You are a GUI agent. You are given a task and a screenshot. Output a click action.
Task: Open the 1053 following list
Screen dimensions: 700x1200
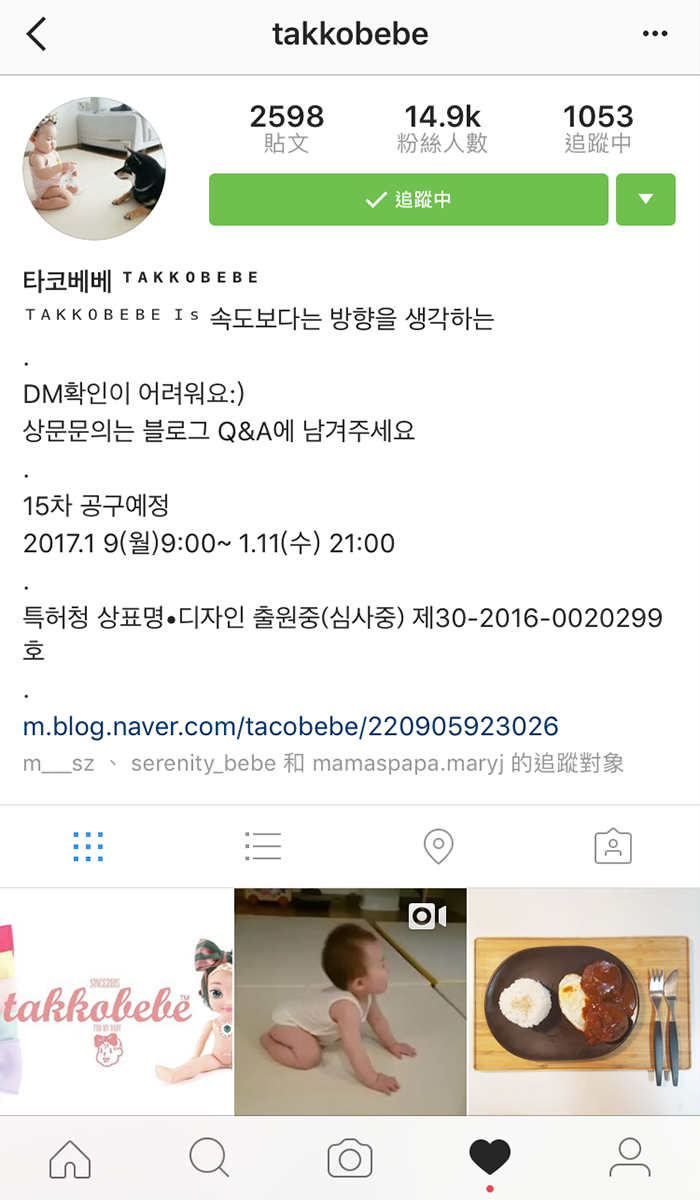pyautogui.click(x=598, y=129)
